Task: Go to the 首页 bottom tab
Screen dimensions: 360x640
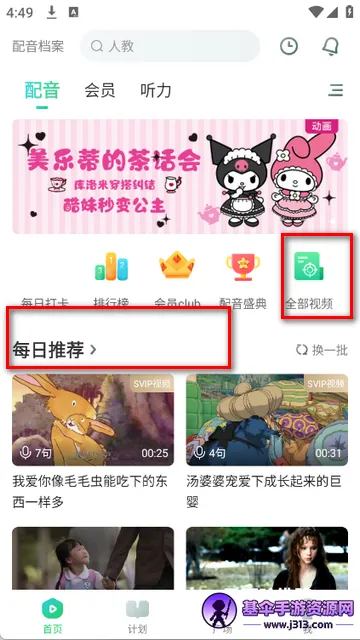Action: tap(53, 616)
